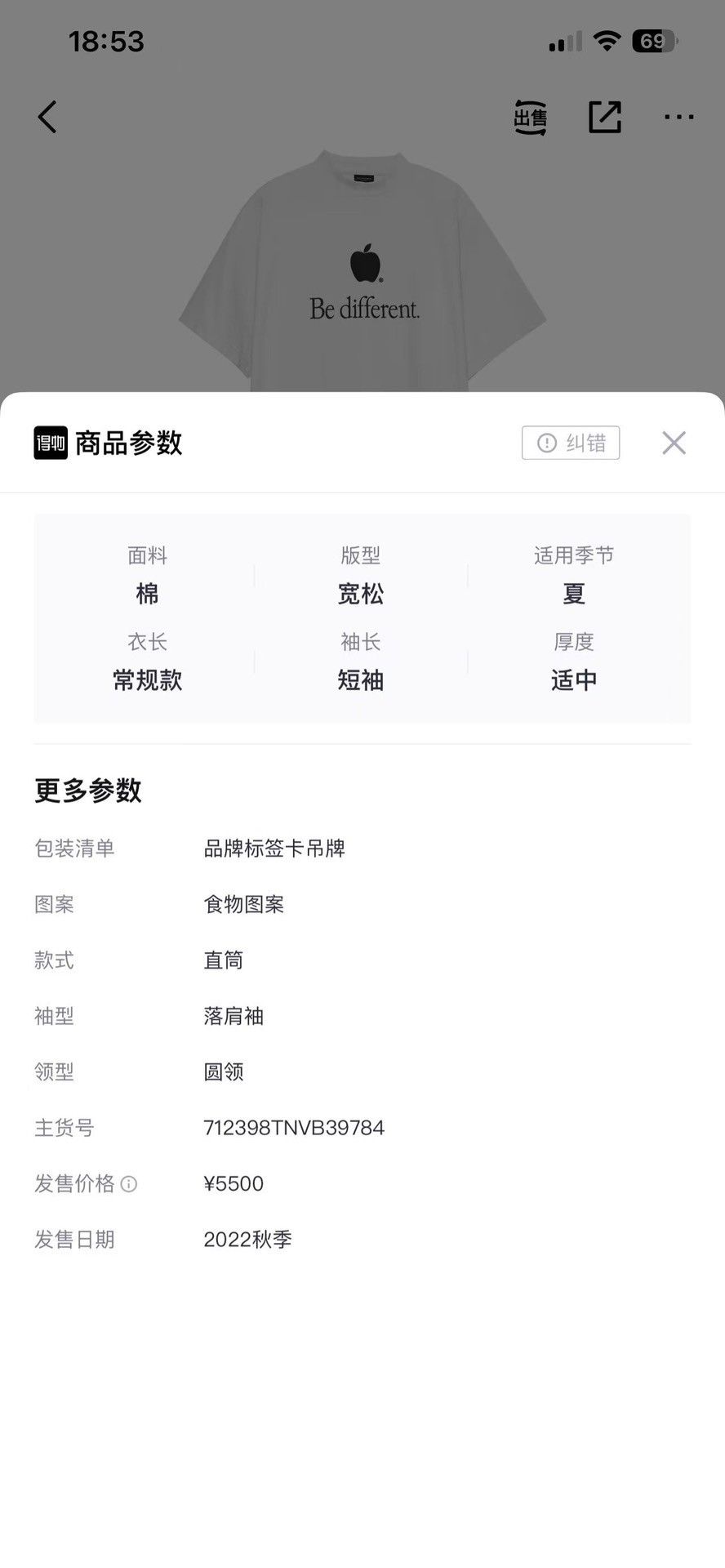Tap the 出售 sell icon

(531, 118)
